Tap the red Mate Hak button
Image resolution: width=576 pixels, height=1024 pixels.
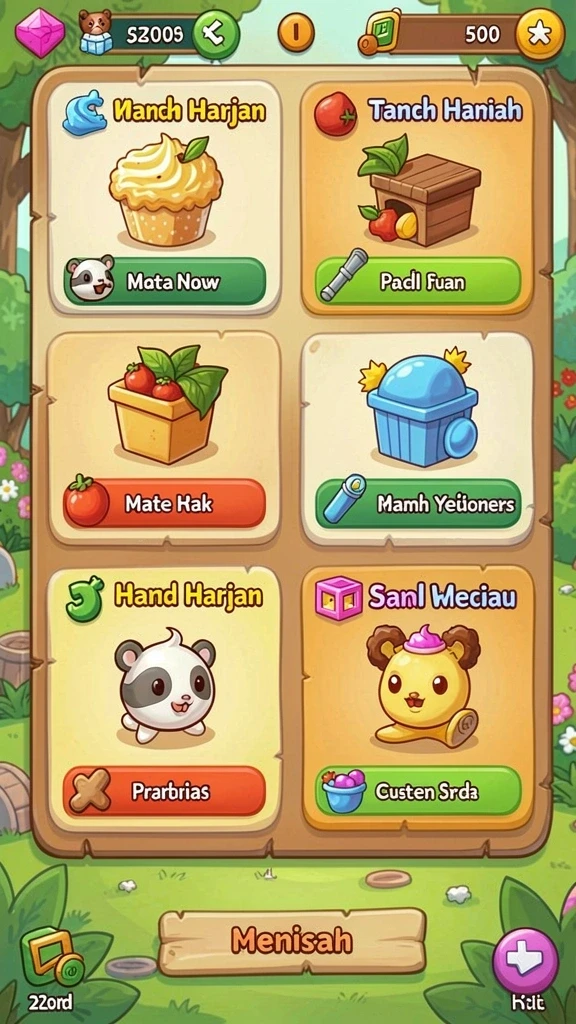click(165, 504)
